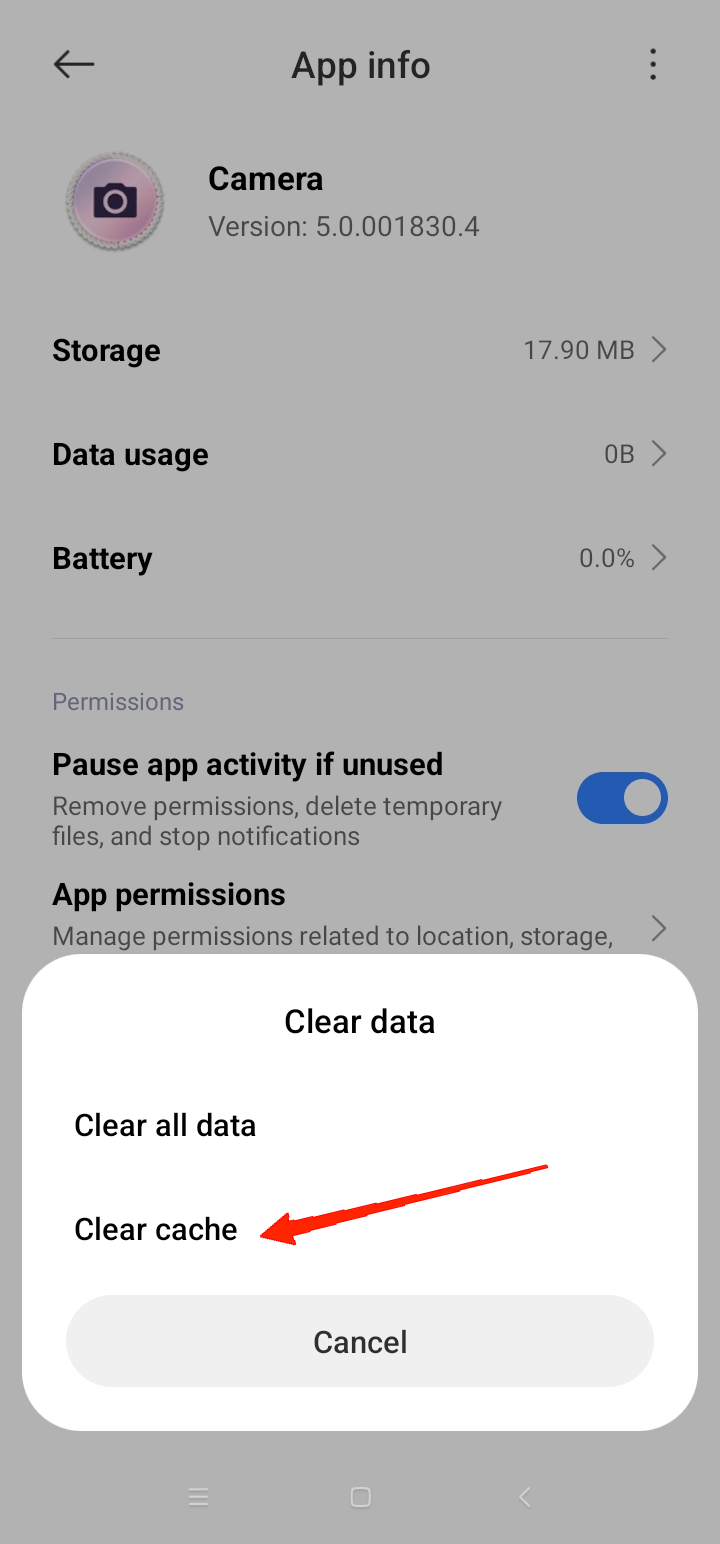Image resolution: width=720 pixels, height=1544 pixels.
Task: Tap the recent apps button
Action: pos(198,1497)
